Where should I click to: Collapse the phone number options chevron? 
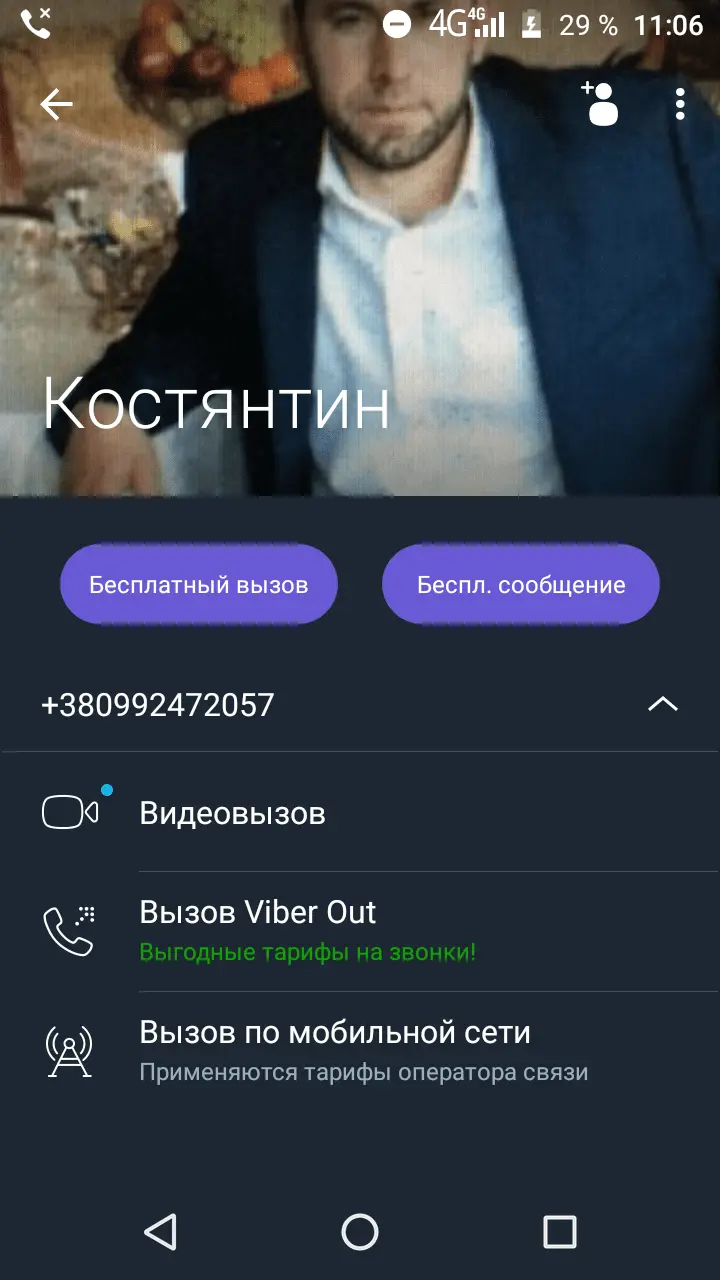(x=662, y=705)
